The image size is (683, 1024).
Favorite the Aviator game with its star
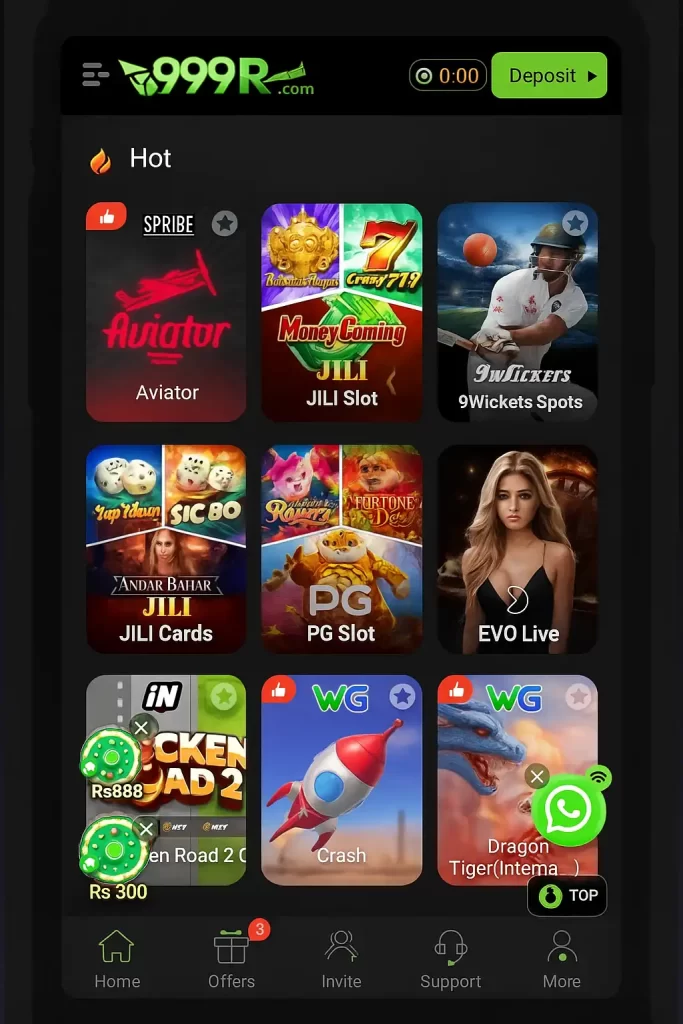[225, 224]
